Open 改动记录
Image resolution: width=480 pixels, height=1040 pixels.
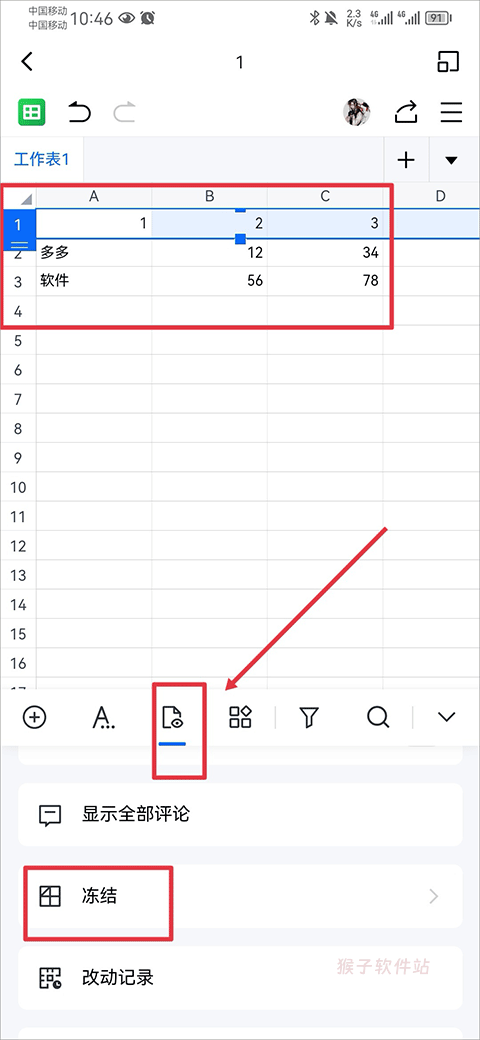pos(240,978)
